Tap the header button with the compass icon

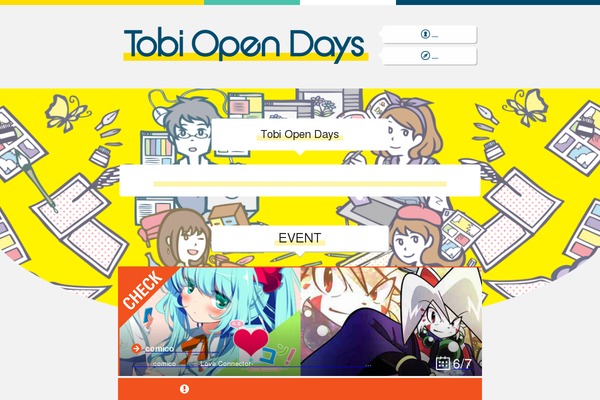(428, 56)
